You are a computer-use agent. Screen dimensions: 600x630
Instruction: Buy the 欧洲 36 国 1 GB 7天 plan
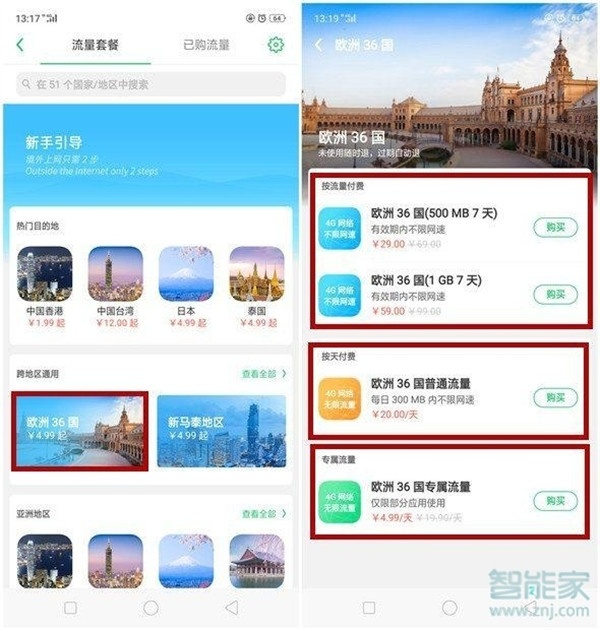[555, 294]
